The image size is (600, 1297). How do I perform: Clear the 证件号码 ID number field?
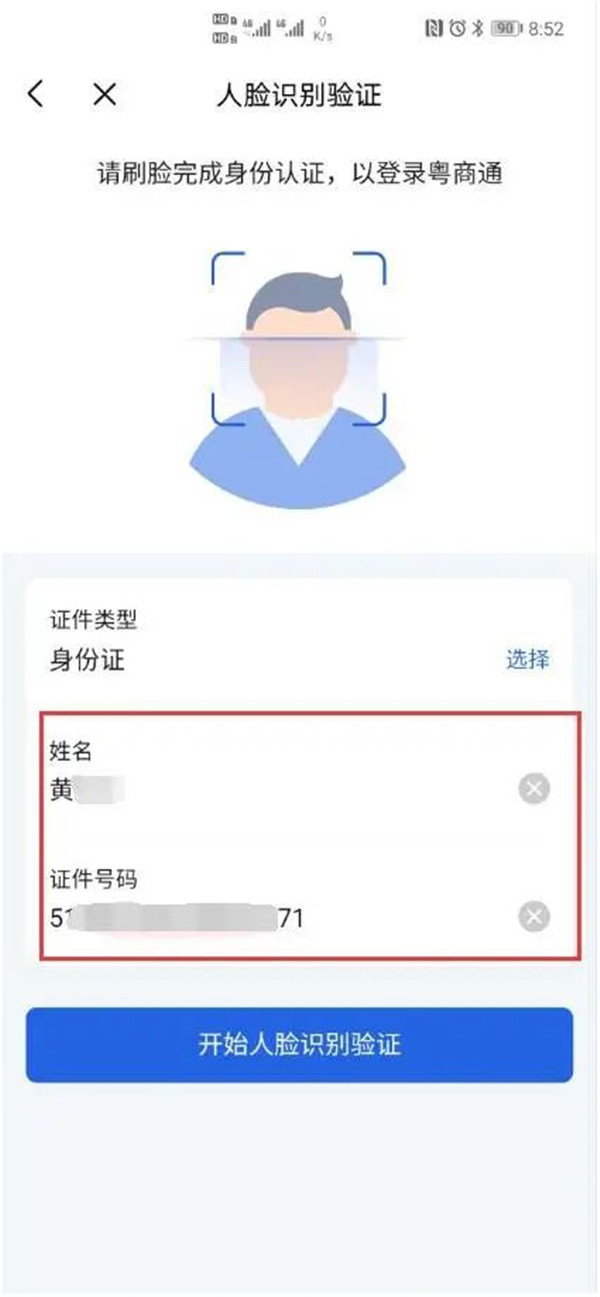coord(534,916)
